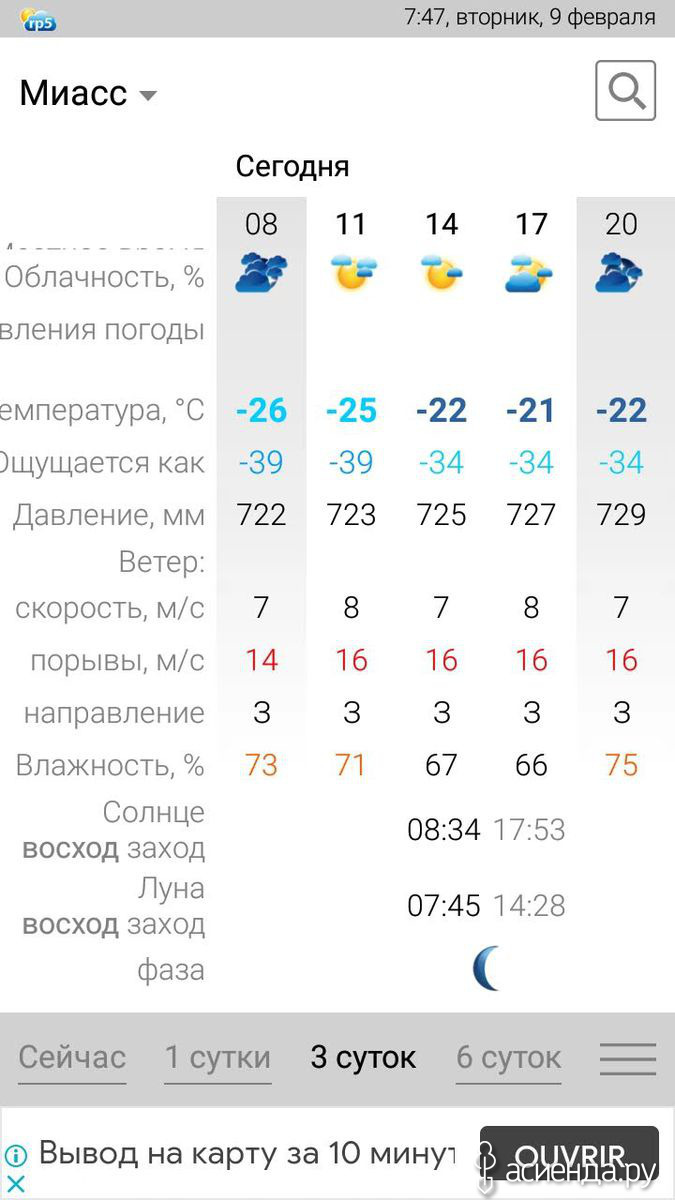Switch to the Сейчас tab
Image resolution: width=675 pixels, height=1200 pixels.
72,1058
